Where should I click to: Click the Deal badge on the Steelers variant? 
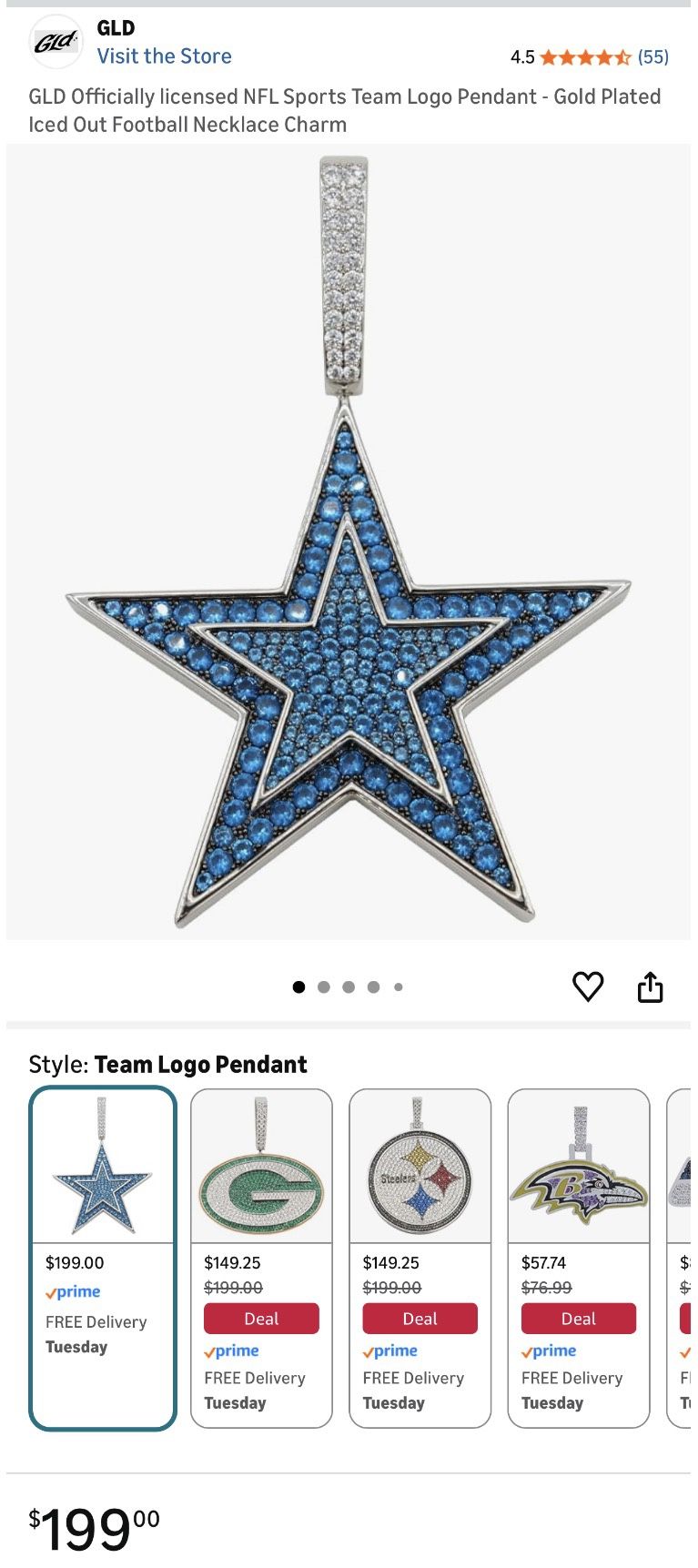(420, 1318)
